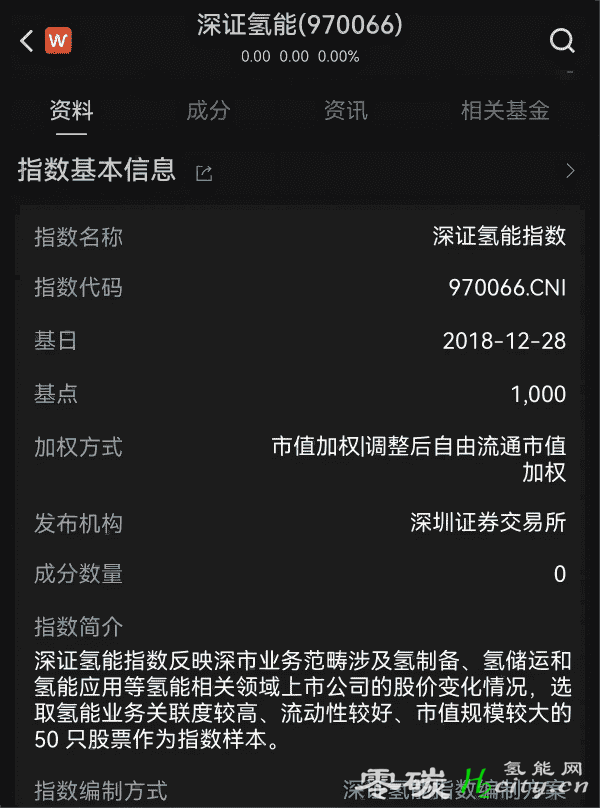This screenshot has height=808, width=600.
Task: Expand 指数基本信息 via the right chevron
Action: click(570, 171)
